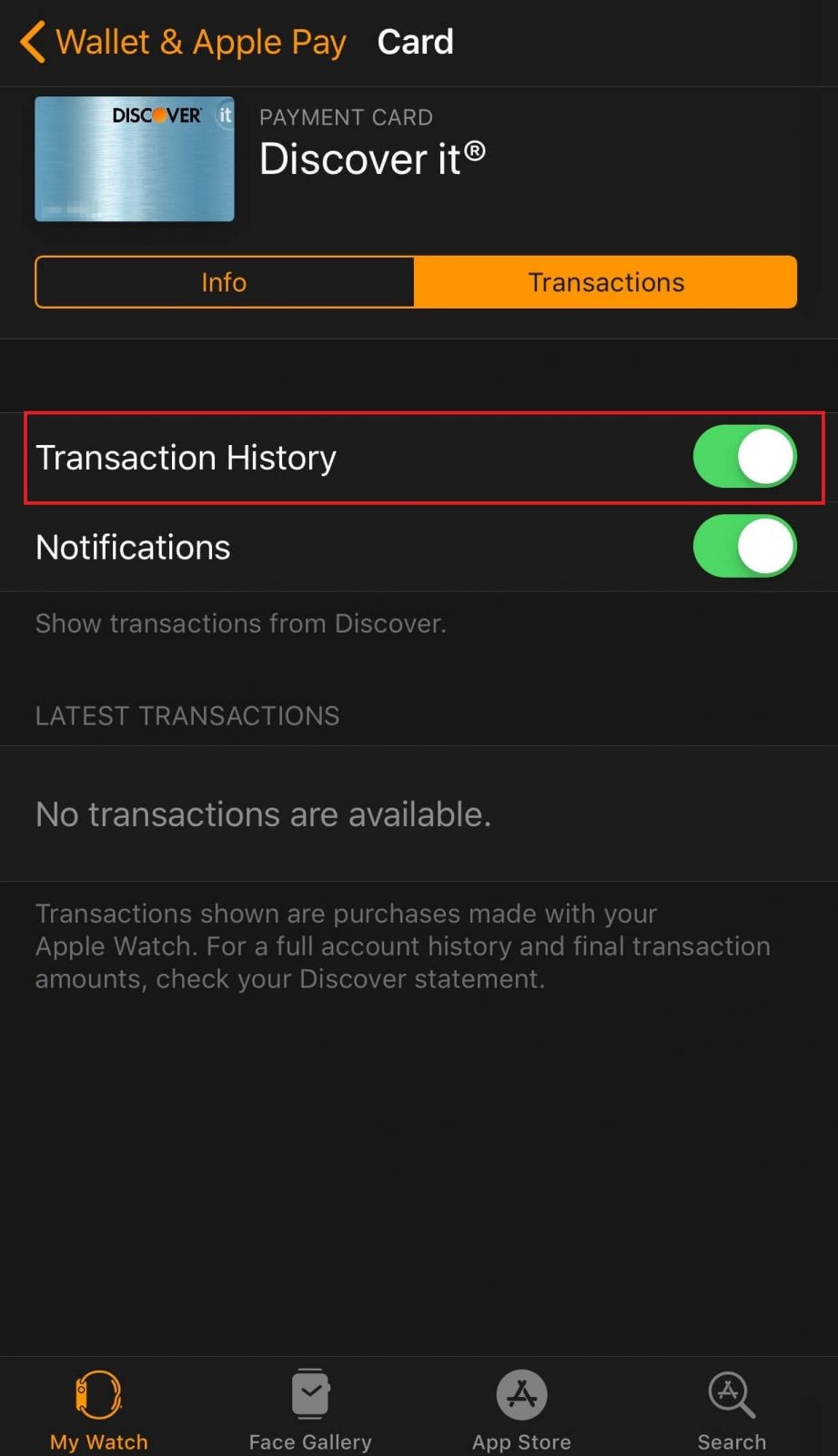Turn off the Notifications switch
The width and height of the screenshot is (838, 1456).
(744, 547)
